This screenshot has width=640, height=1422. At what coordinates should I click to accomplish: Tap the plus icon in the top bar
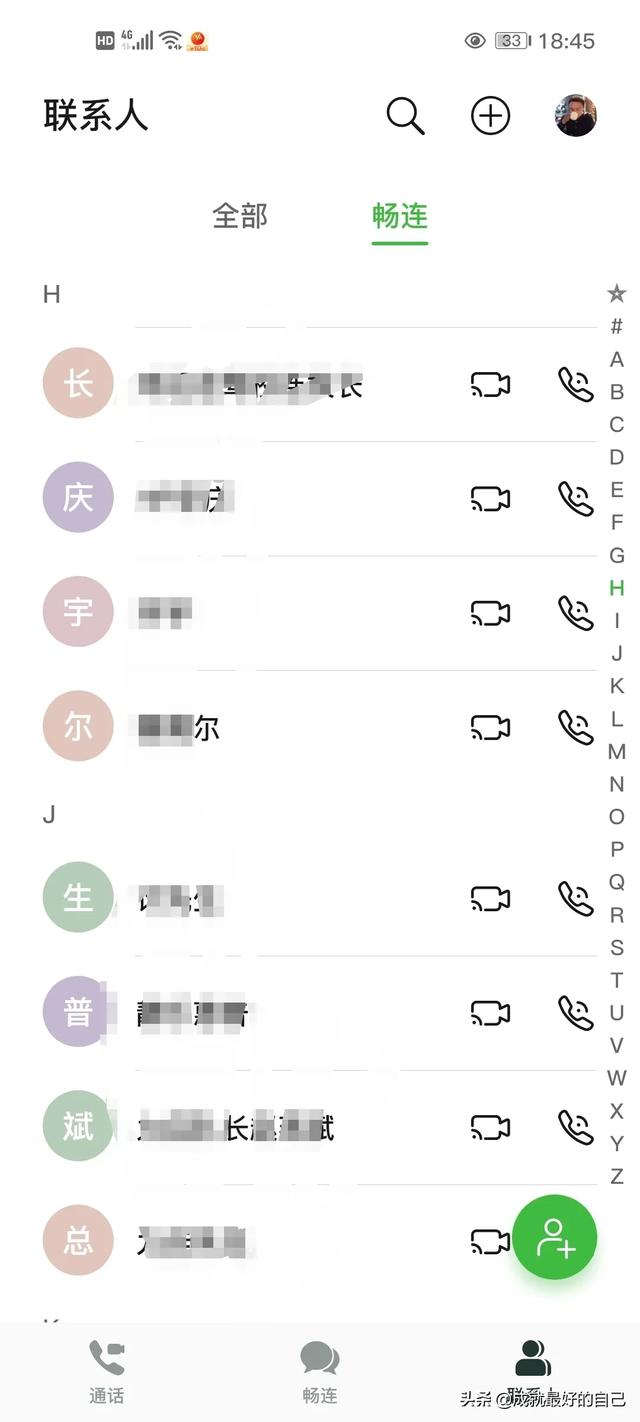pyautogui.click(x=490, y=116)
